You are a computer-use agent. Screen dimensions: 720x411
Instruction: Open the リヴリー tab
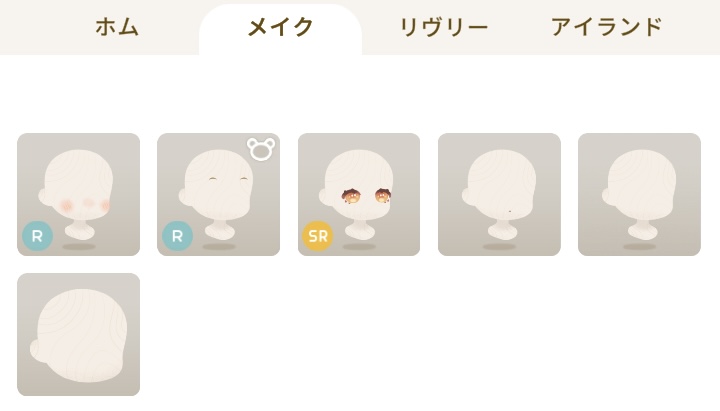[x=443, y=27]
